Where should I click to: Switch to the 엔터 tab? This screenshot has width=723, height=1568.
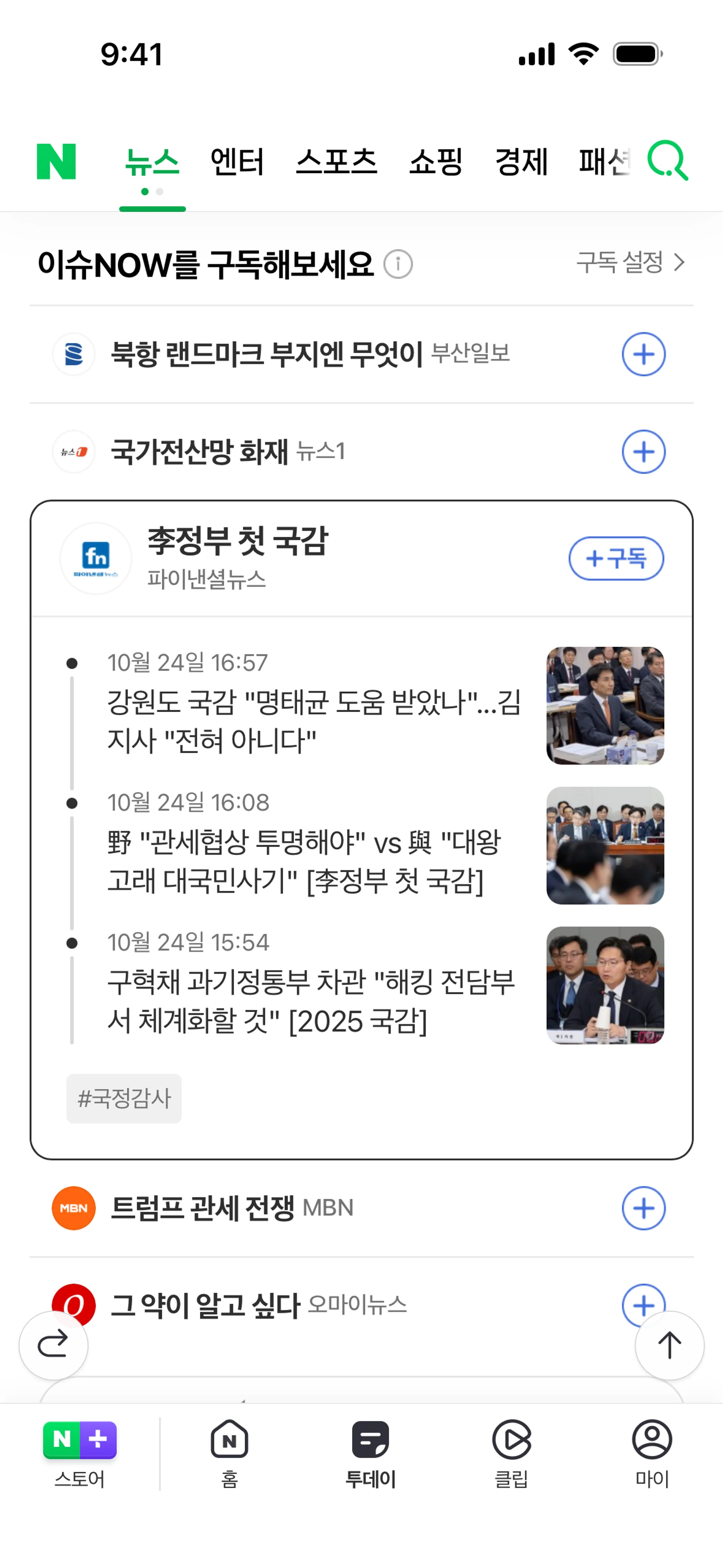pyautogui.click(x=237, y=162)
